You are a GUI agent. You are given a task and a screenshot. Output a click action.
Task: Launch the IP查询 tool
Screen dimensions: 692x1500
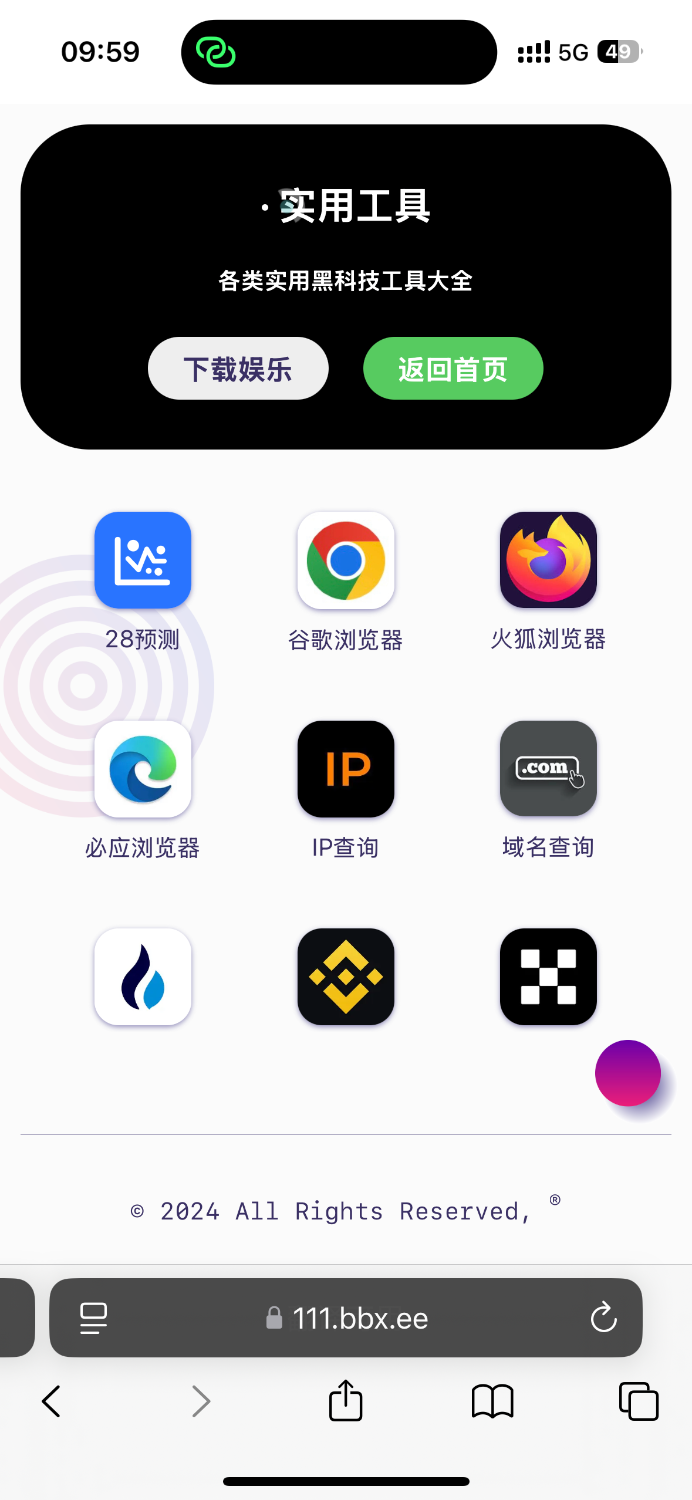tap(346, 769)
